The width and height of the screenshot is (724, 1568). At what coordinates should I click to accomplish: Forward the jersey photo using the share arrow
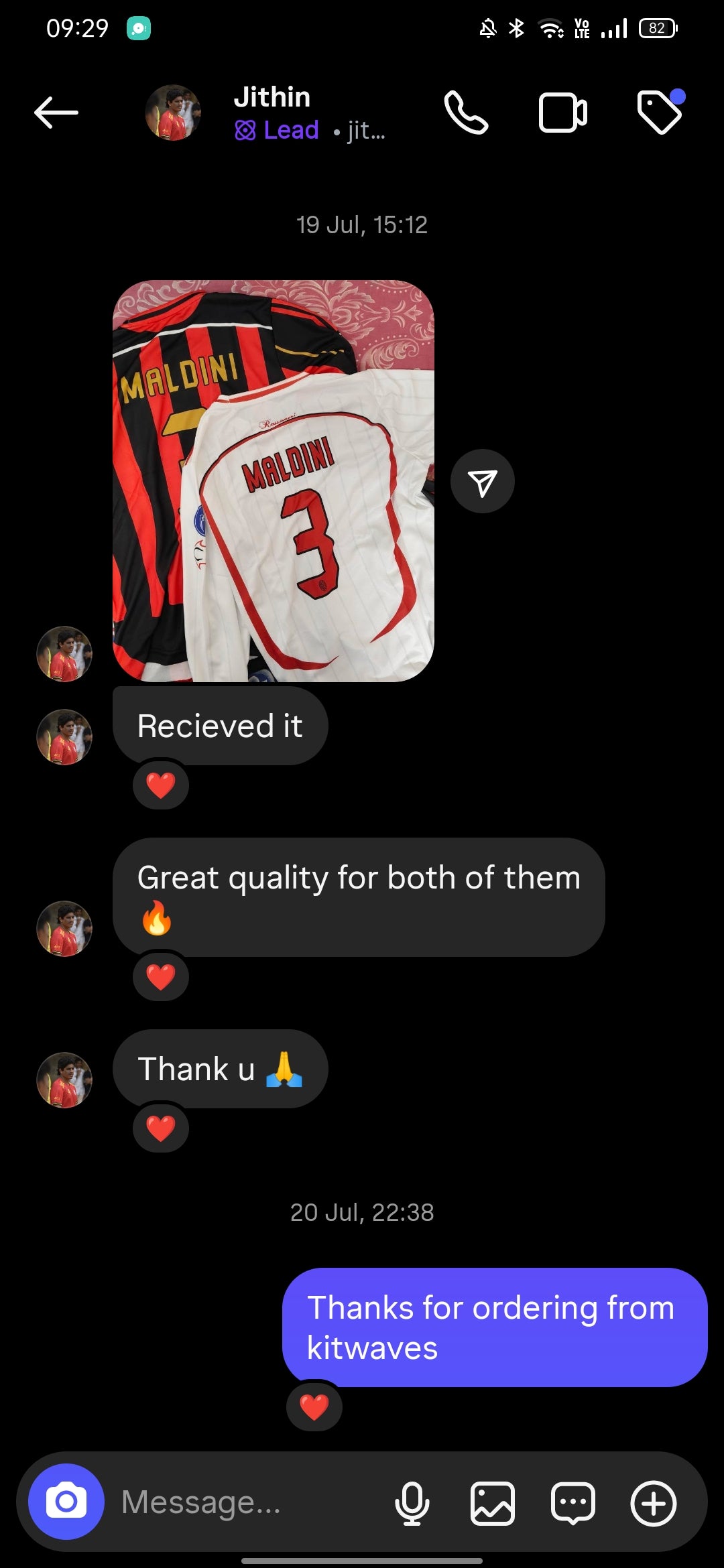pos(482,480)
